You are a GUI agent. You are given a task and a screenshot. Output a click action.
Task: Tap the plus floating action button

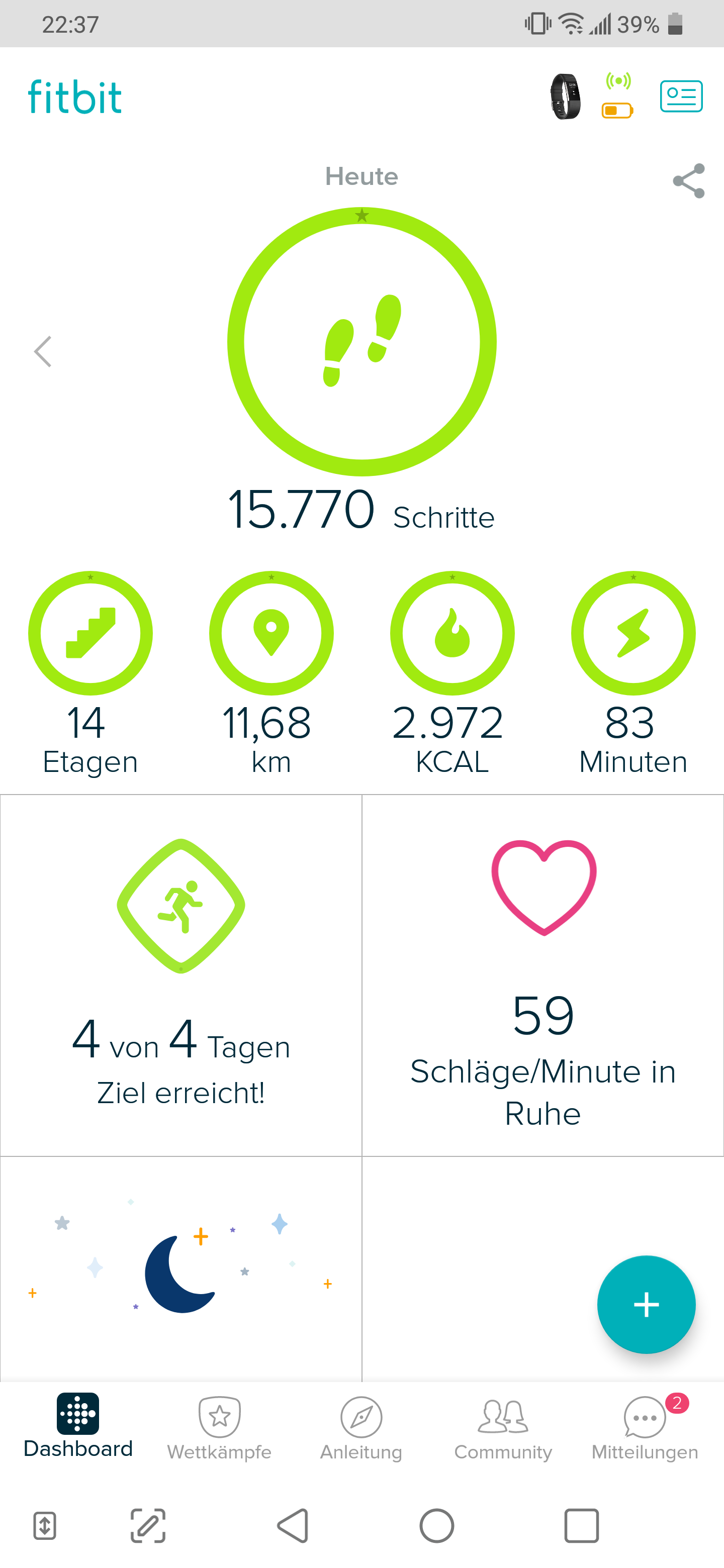tap(646, 1305)
